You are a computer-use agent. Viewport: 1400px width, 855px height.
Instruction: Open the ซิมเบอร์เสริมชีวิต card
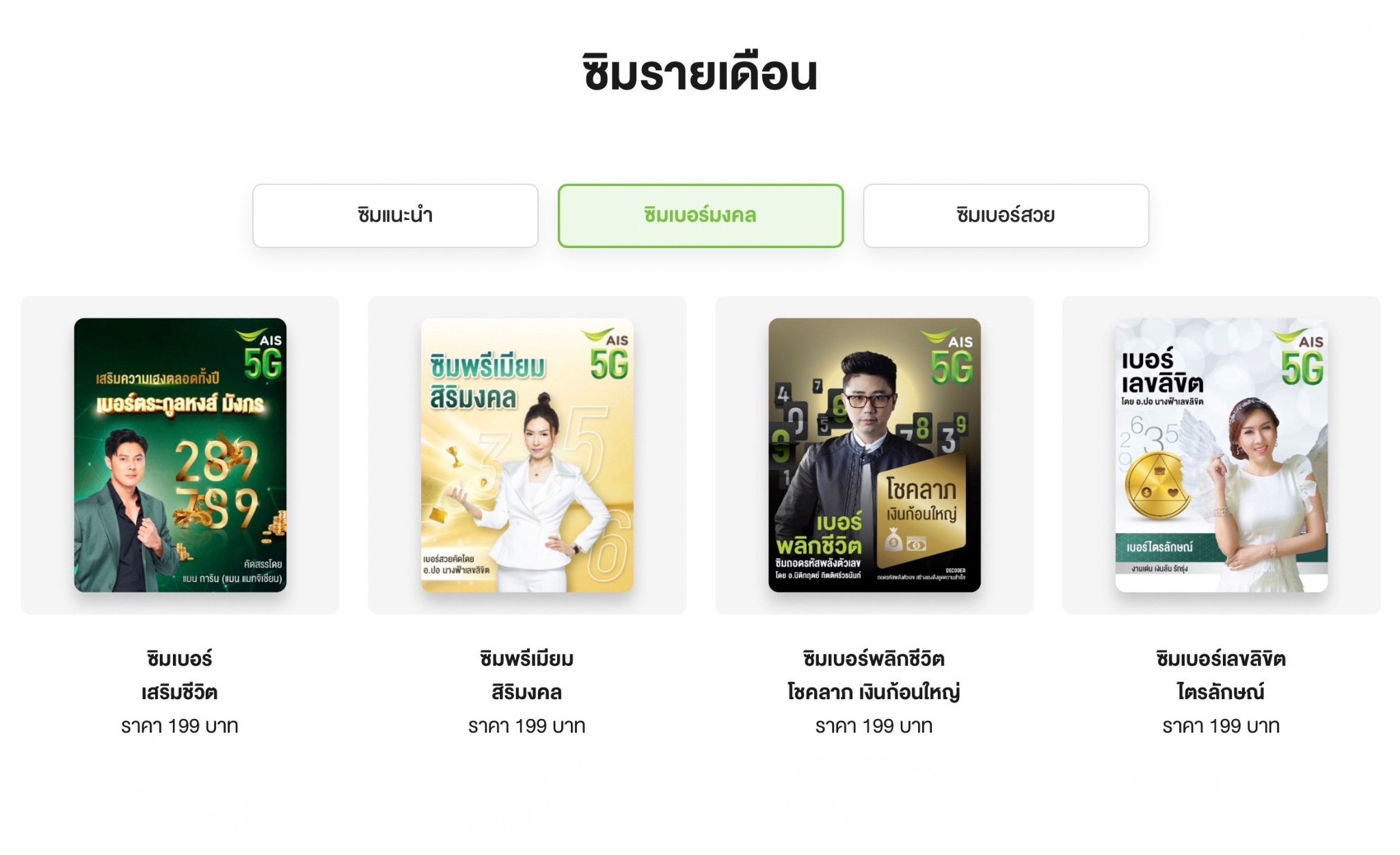180,454
